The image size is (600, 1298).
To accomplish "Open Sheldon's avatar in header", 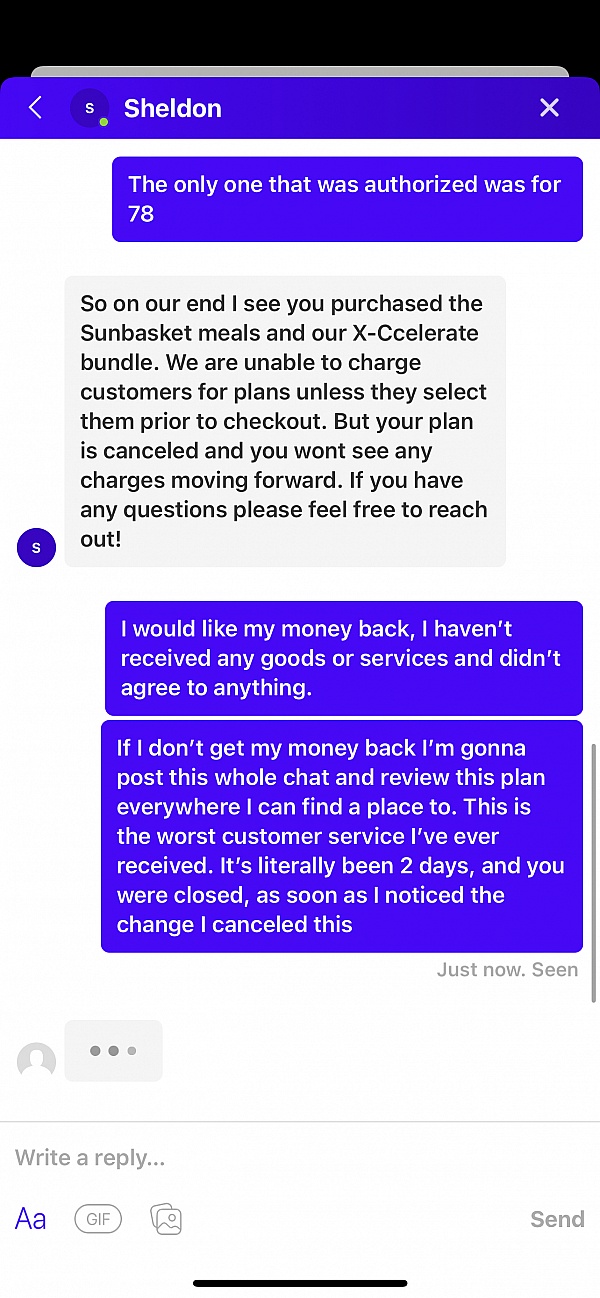I will (x=90, y=108).
